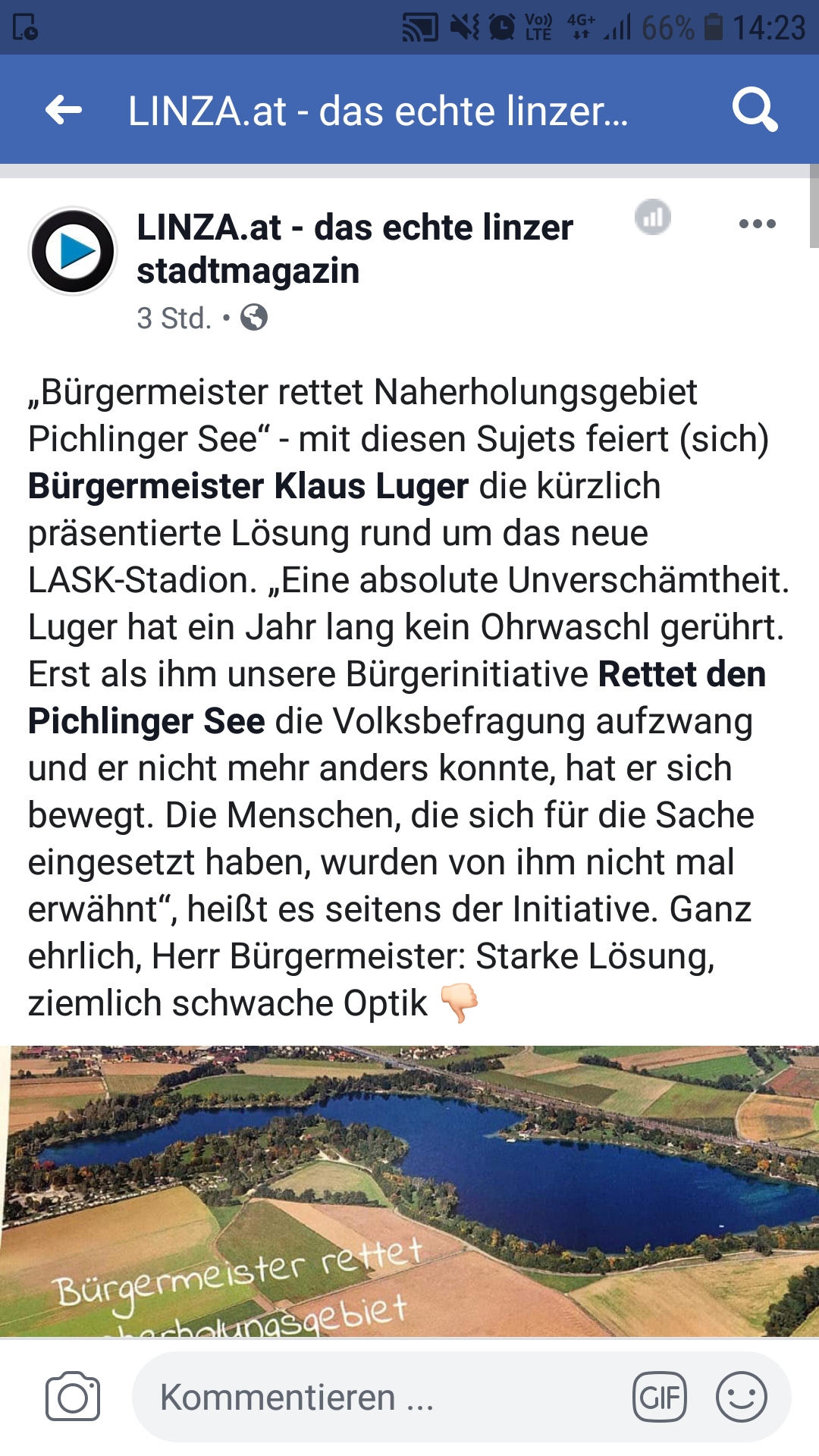Viewport: 819px width, 1456px height.
Task: Add a GIF to the comment
Action: coord(659,1397)
